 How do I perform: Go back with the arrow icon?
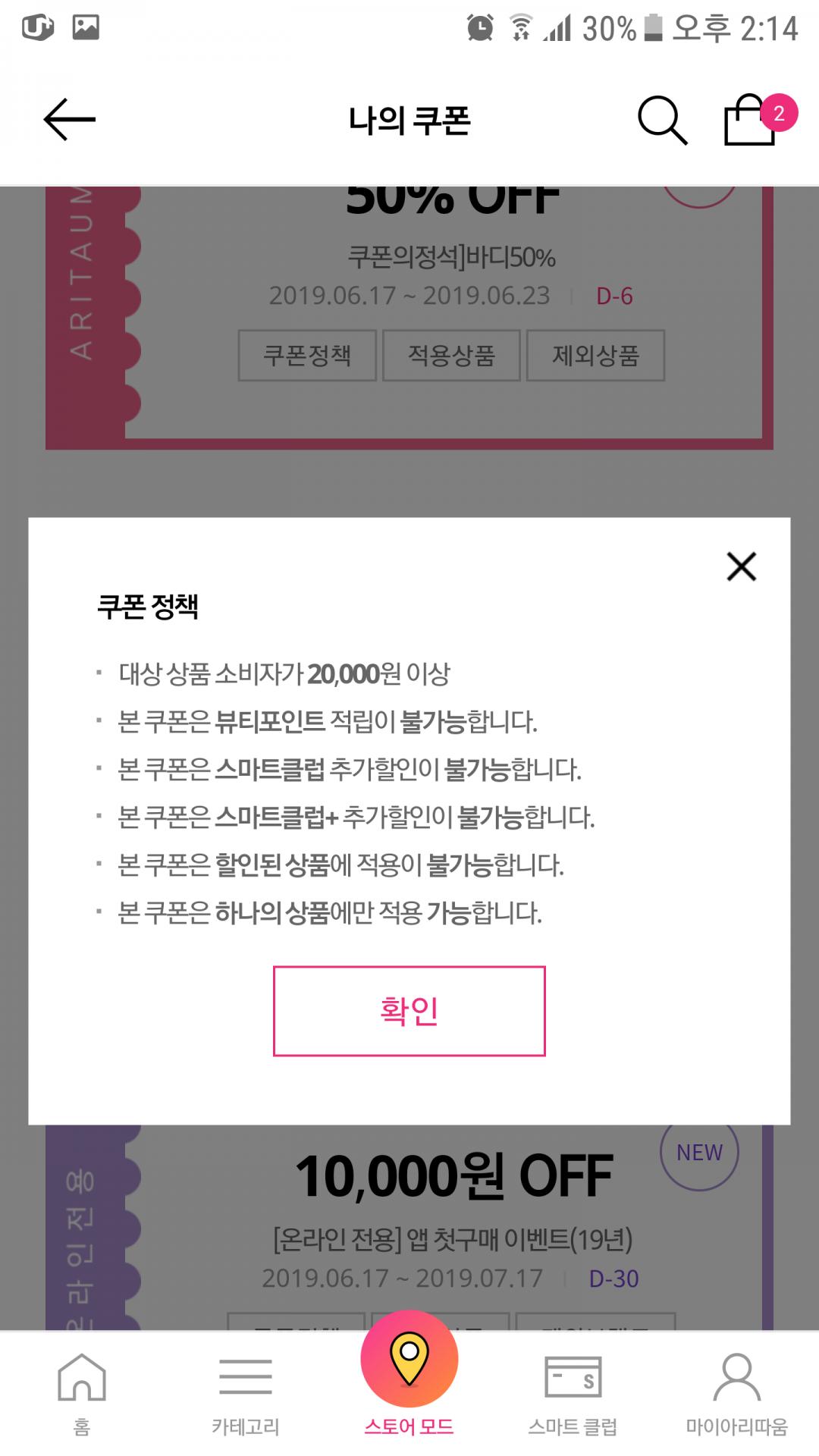[x=69, y=120]
